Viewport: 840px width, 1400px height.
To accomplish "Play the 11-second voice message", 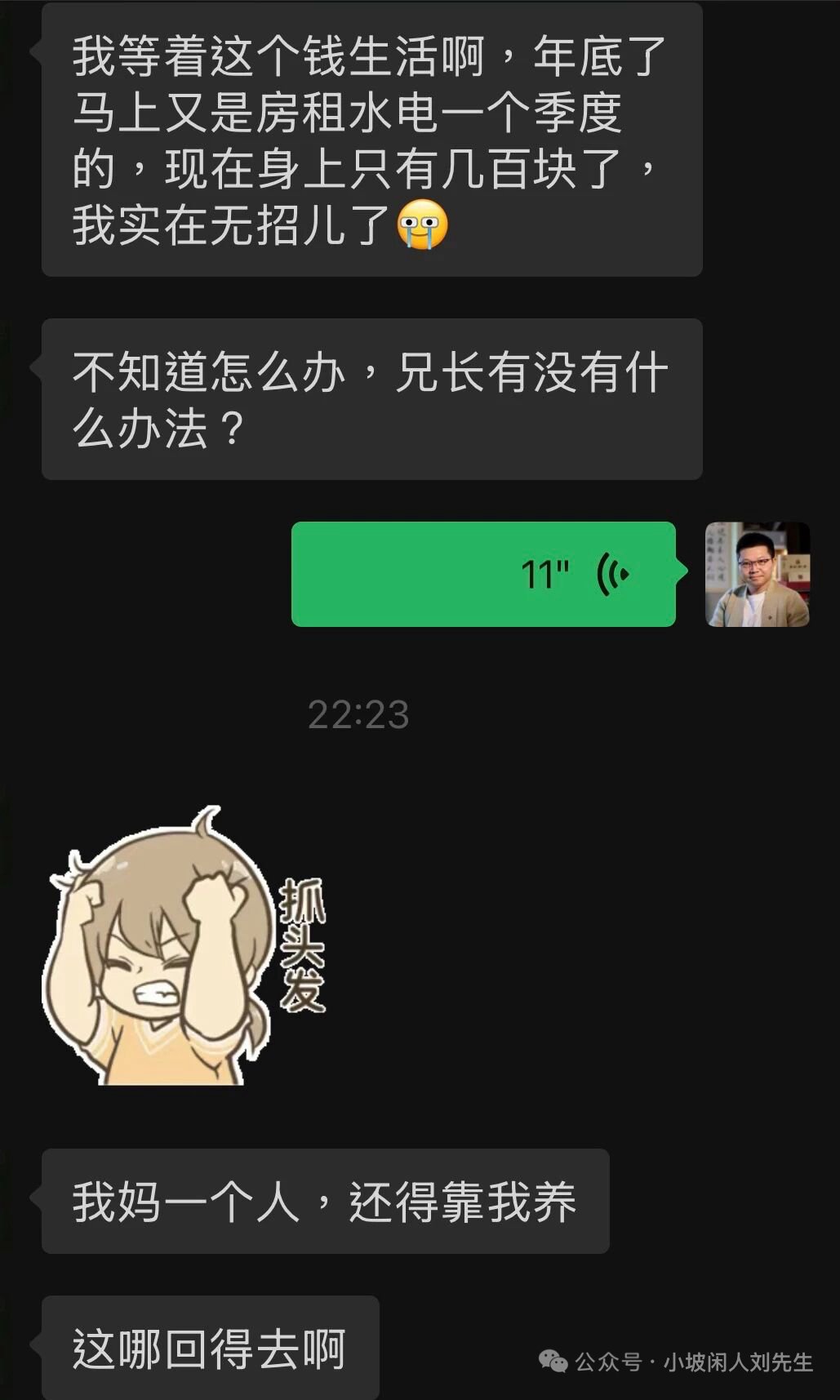I will coord(483,574).
